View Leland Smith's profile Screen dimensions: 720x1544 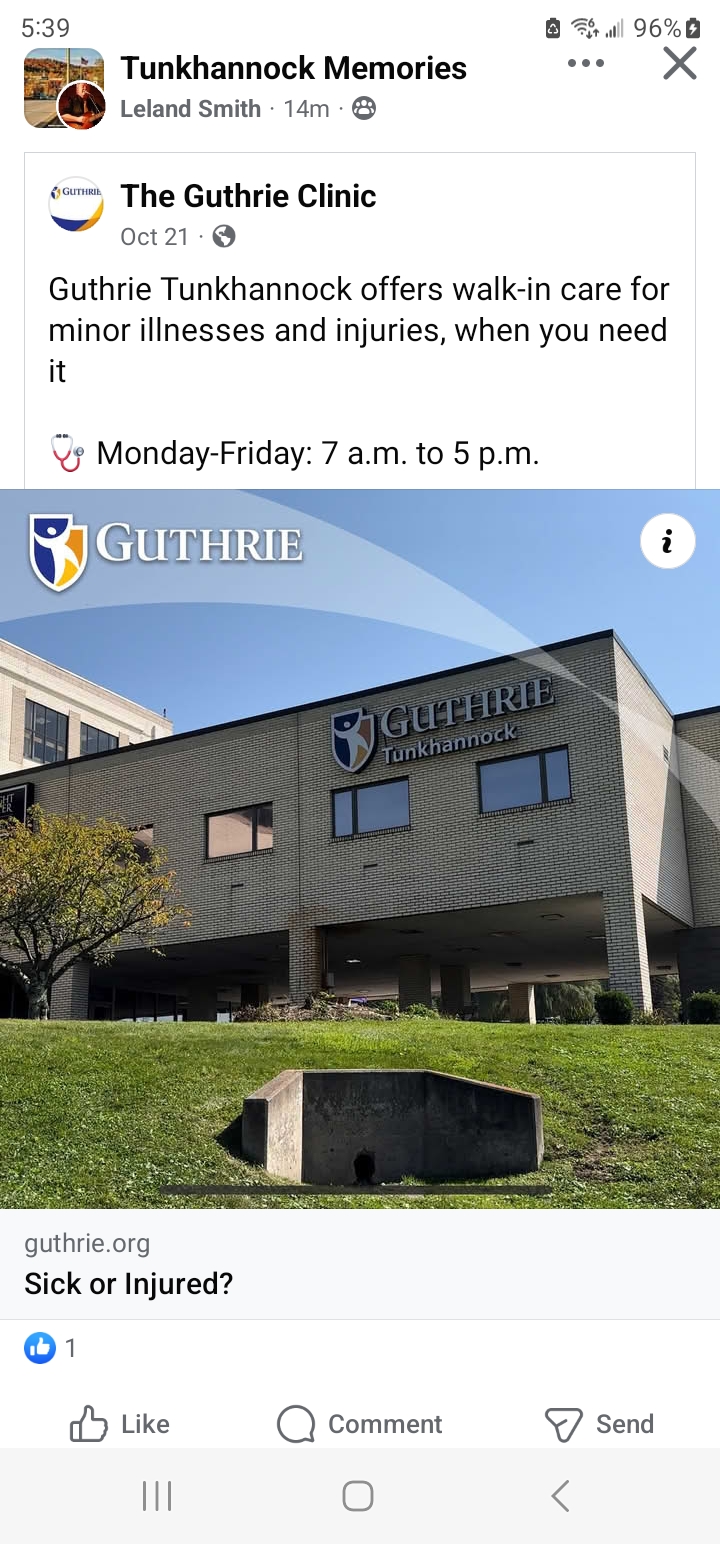[x=190, y=109]
